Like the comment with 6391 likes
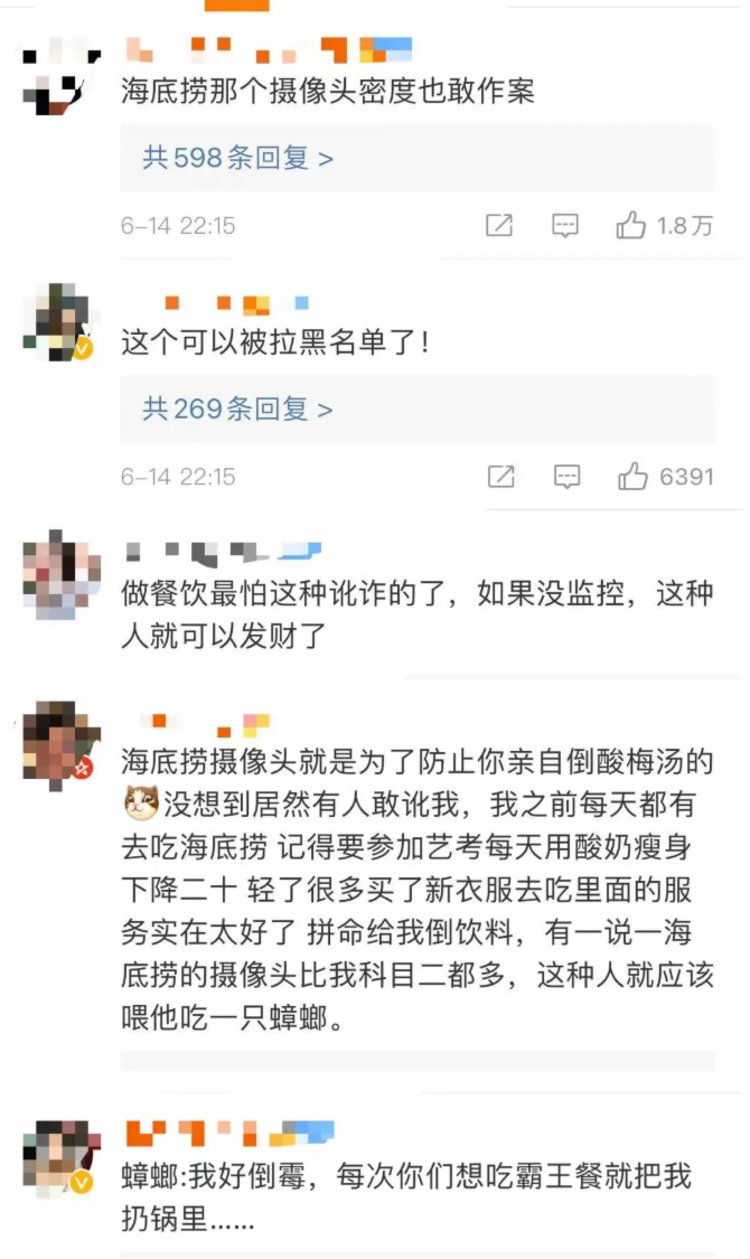 [632, 477]
